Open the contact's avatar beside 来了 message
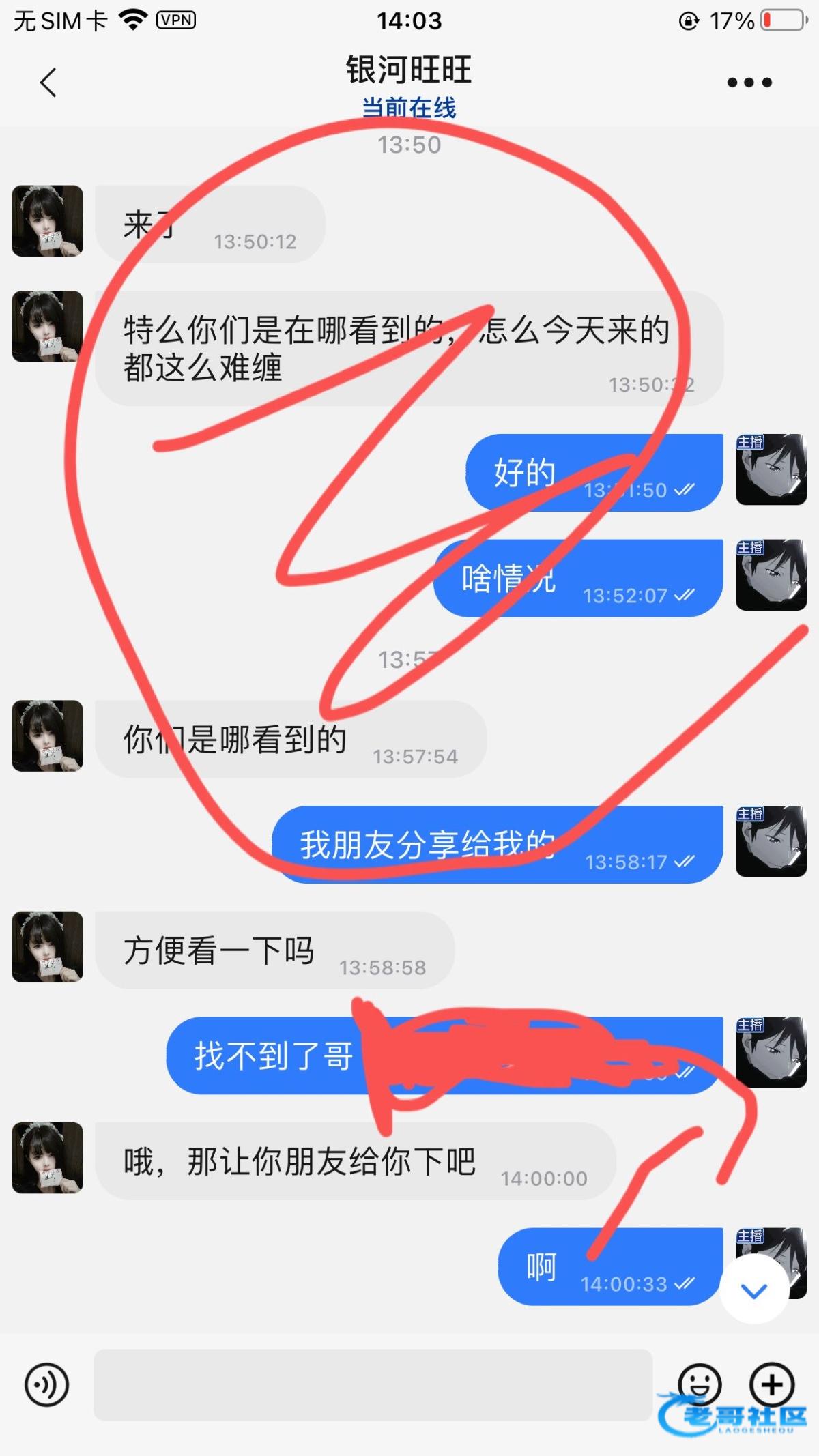This screenshot has width=819, height=1456. [x=47, y=221]
